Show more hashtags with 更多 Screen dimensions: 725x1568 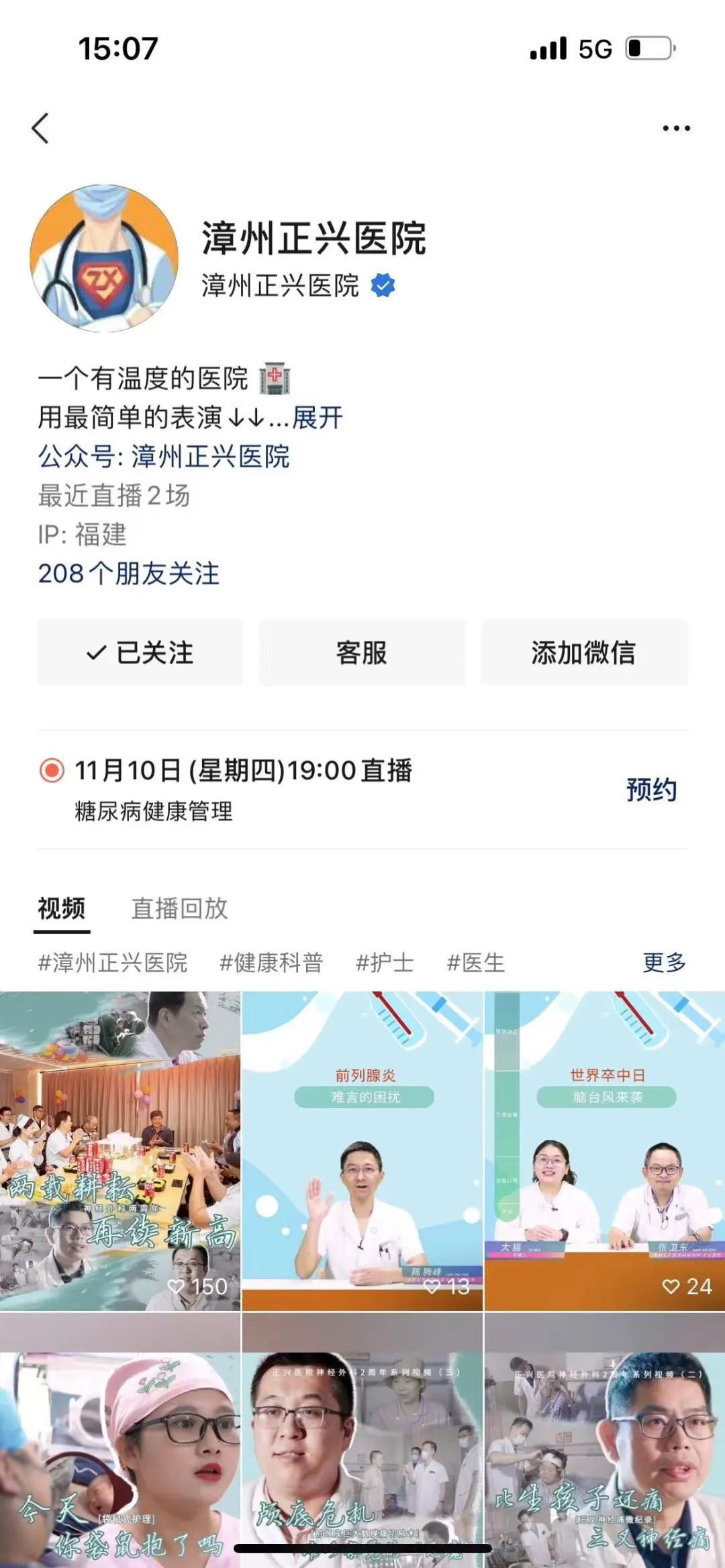pos(664,963)
